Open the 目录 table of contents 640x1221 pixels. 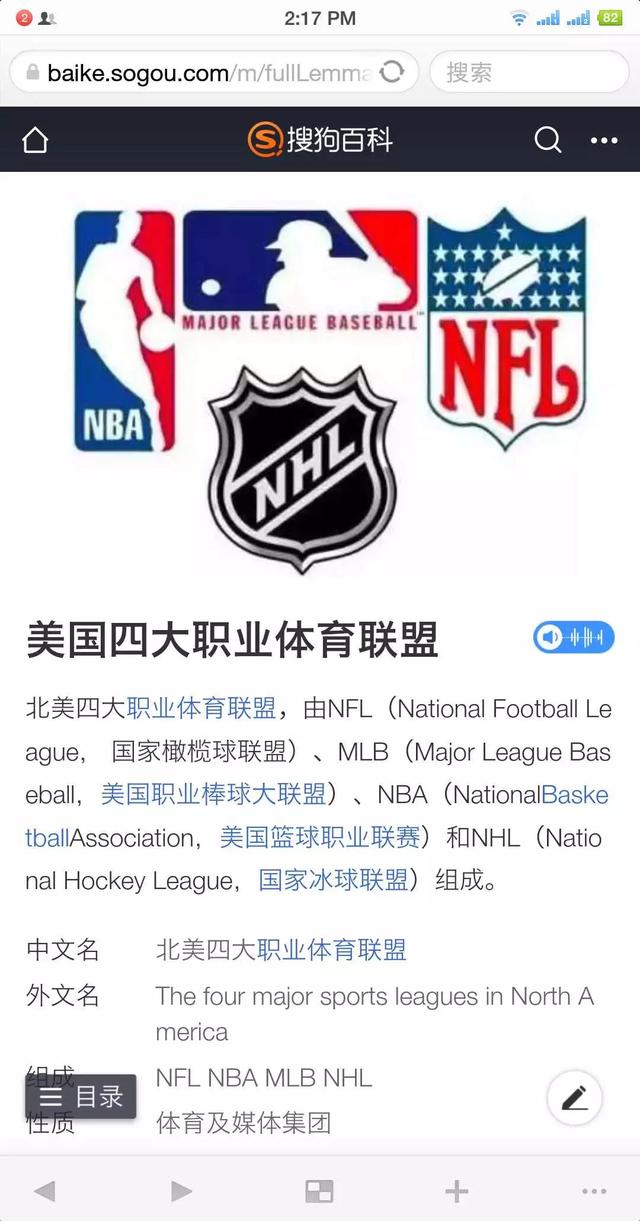coord(81,1097)
